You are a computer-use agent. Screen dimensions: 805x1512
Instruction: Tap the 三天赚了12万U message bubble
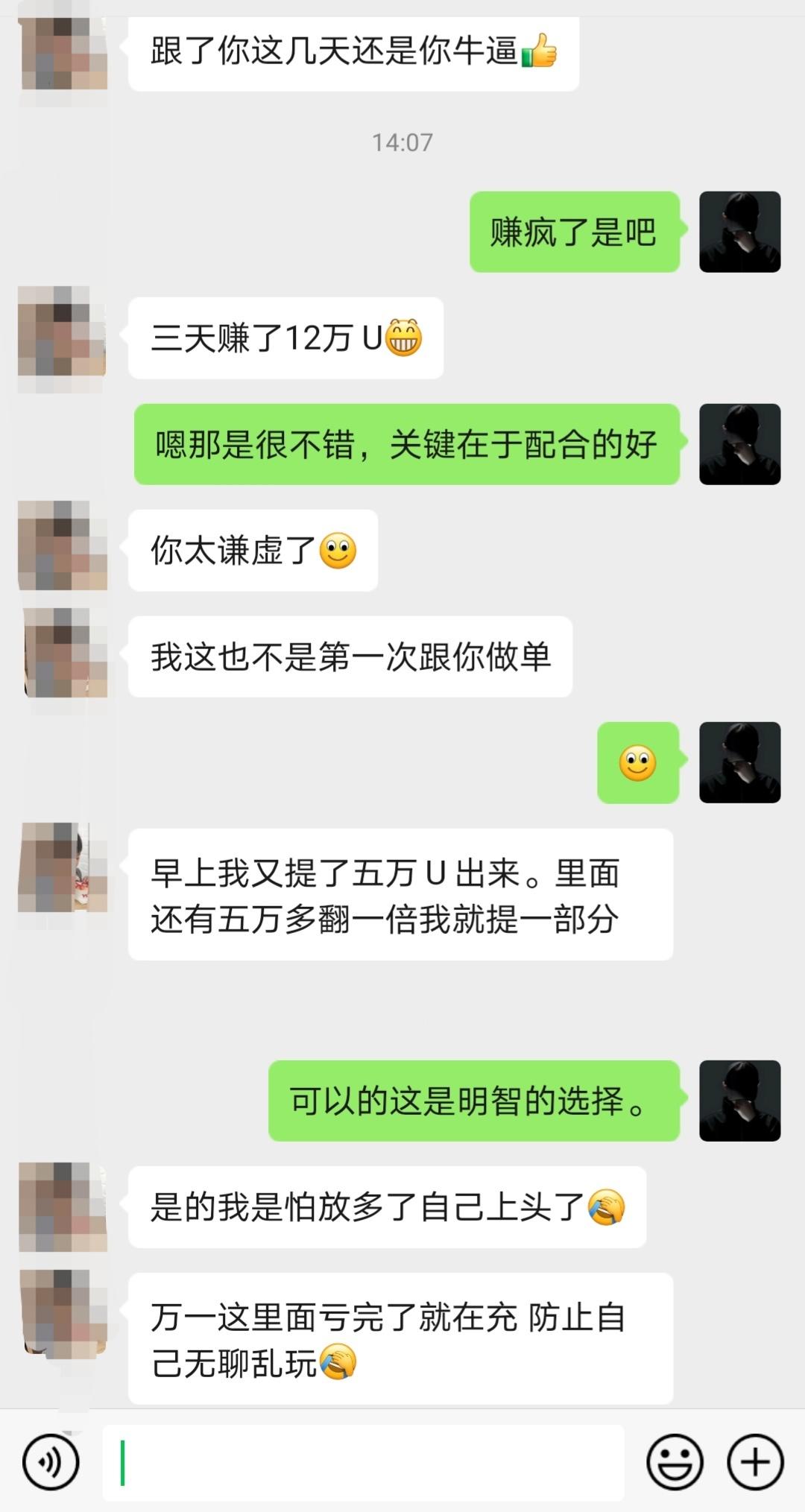[x=287, y=339]
